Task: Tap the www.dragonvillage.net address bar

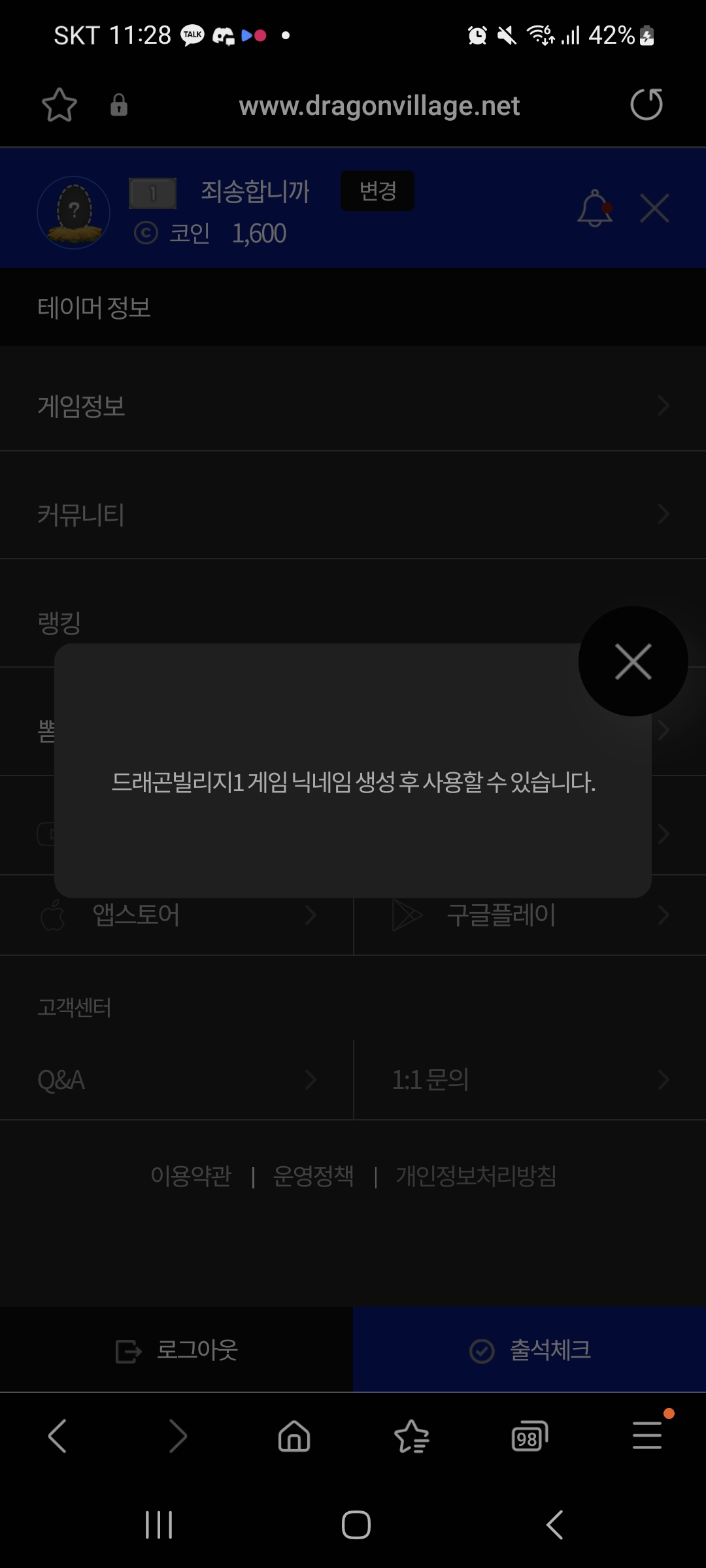Action: (379, 106)
